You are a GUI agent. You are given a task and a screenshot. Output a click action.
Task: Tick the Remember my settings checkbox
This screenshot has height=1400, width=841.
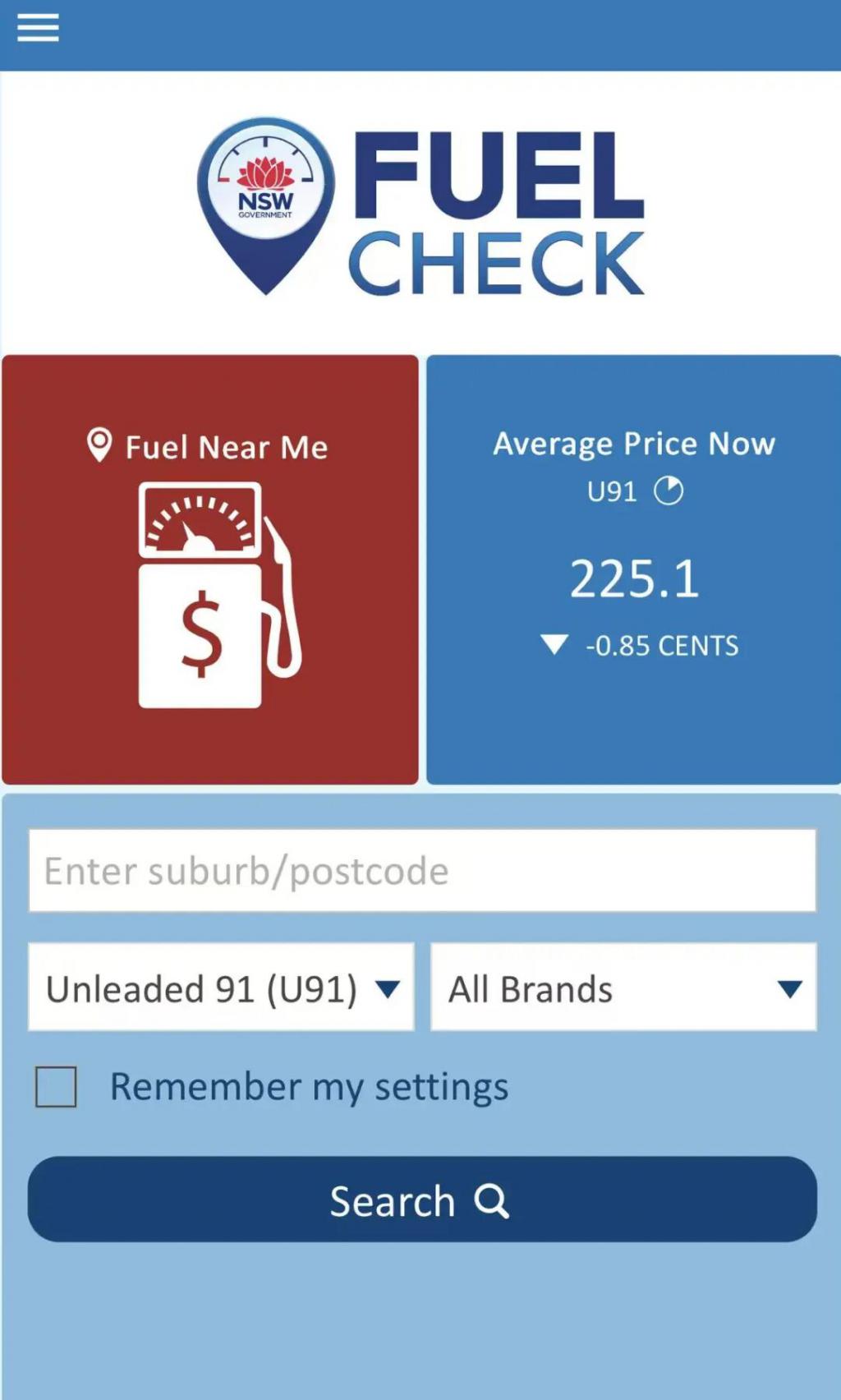pos(57,1087)
